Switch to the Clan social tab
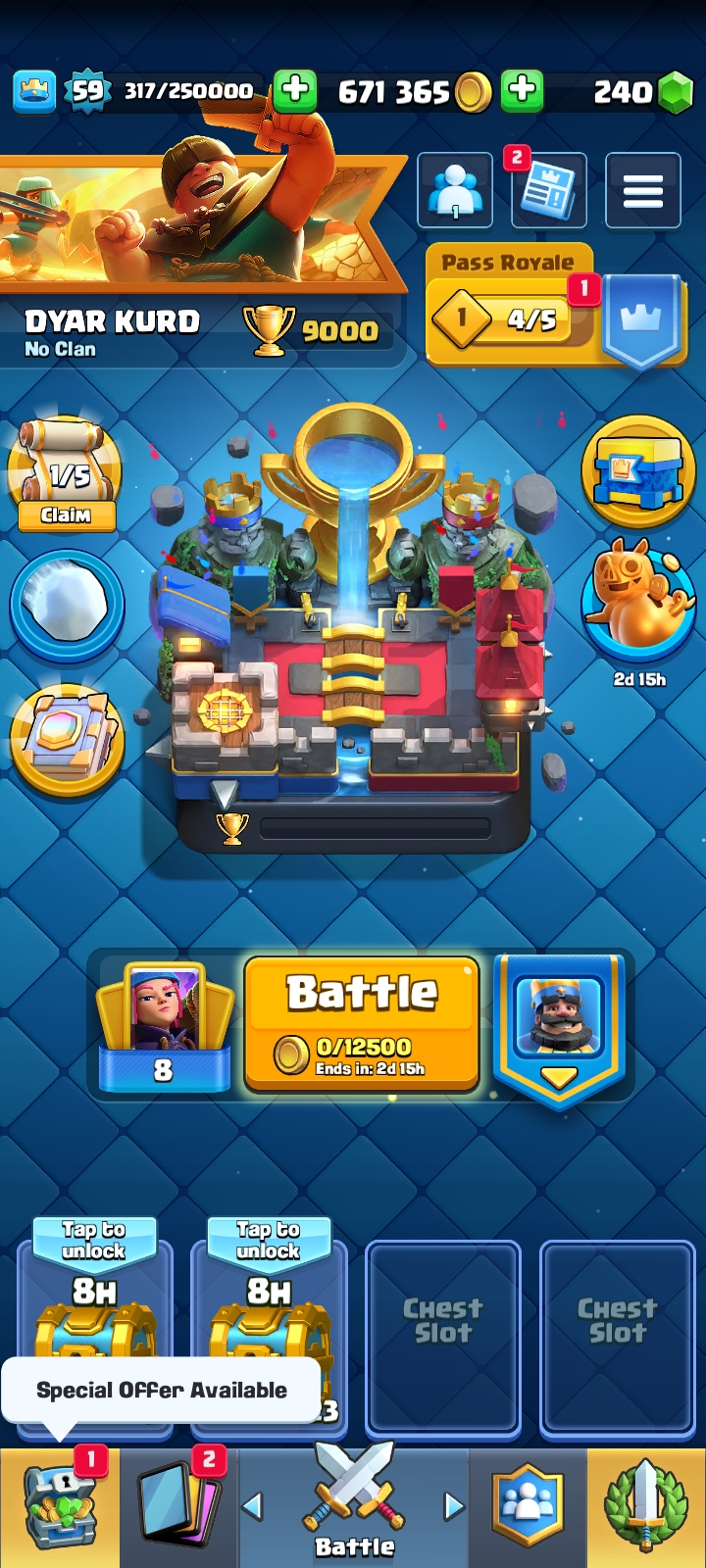Image resolution: width=706 pixels, height=1568 pixels. pyautogui.click(x=529, y=1509)
